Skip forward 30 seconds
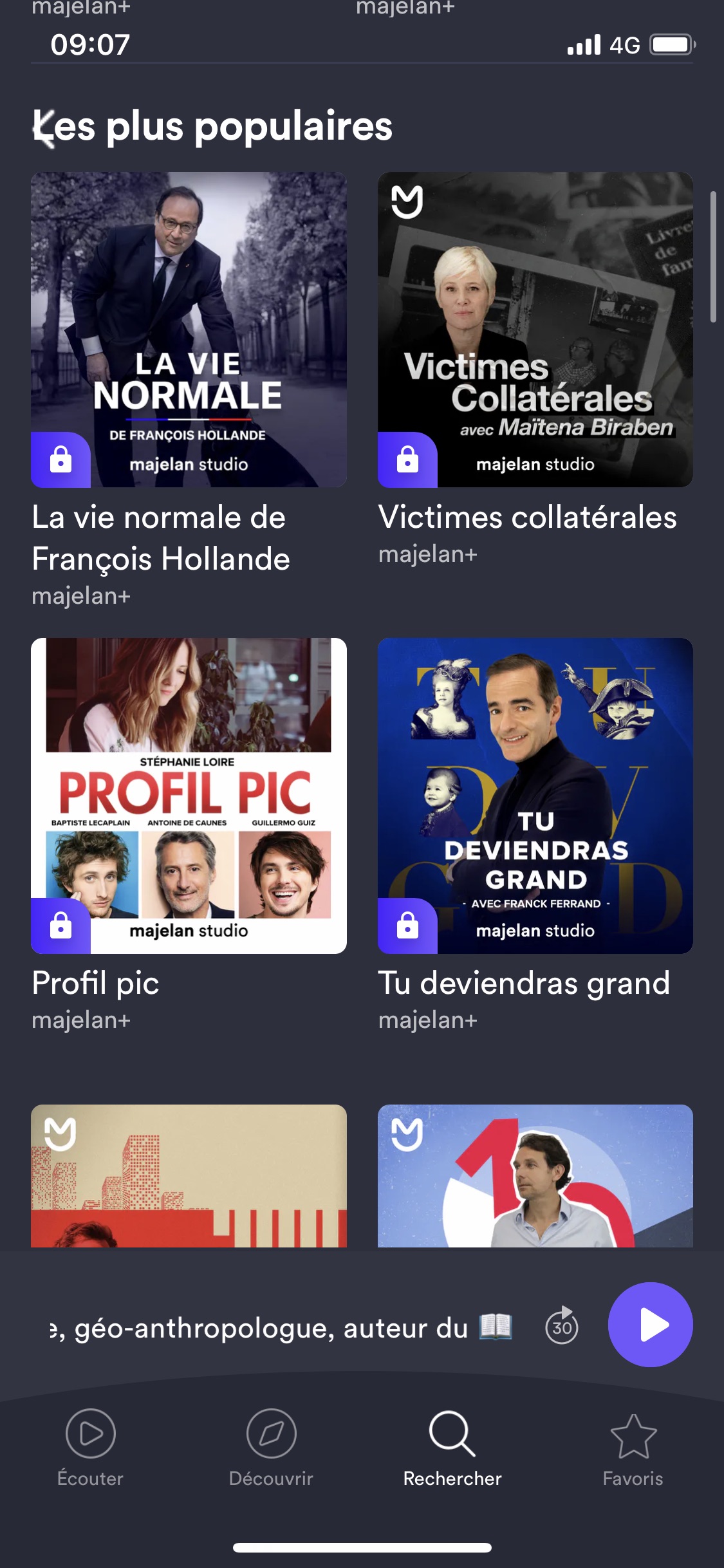This screenshot has width=724, height=1568. click(x=562, y=1325)
